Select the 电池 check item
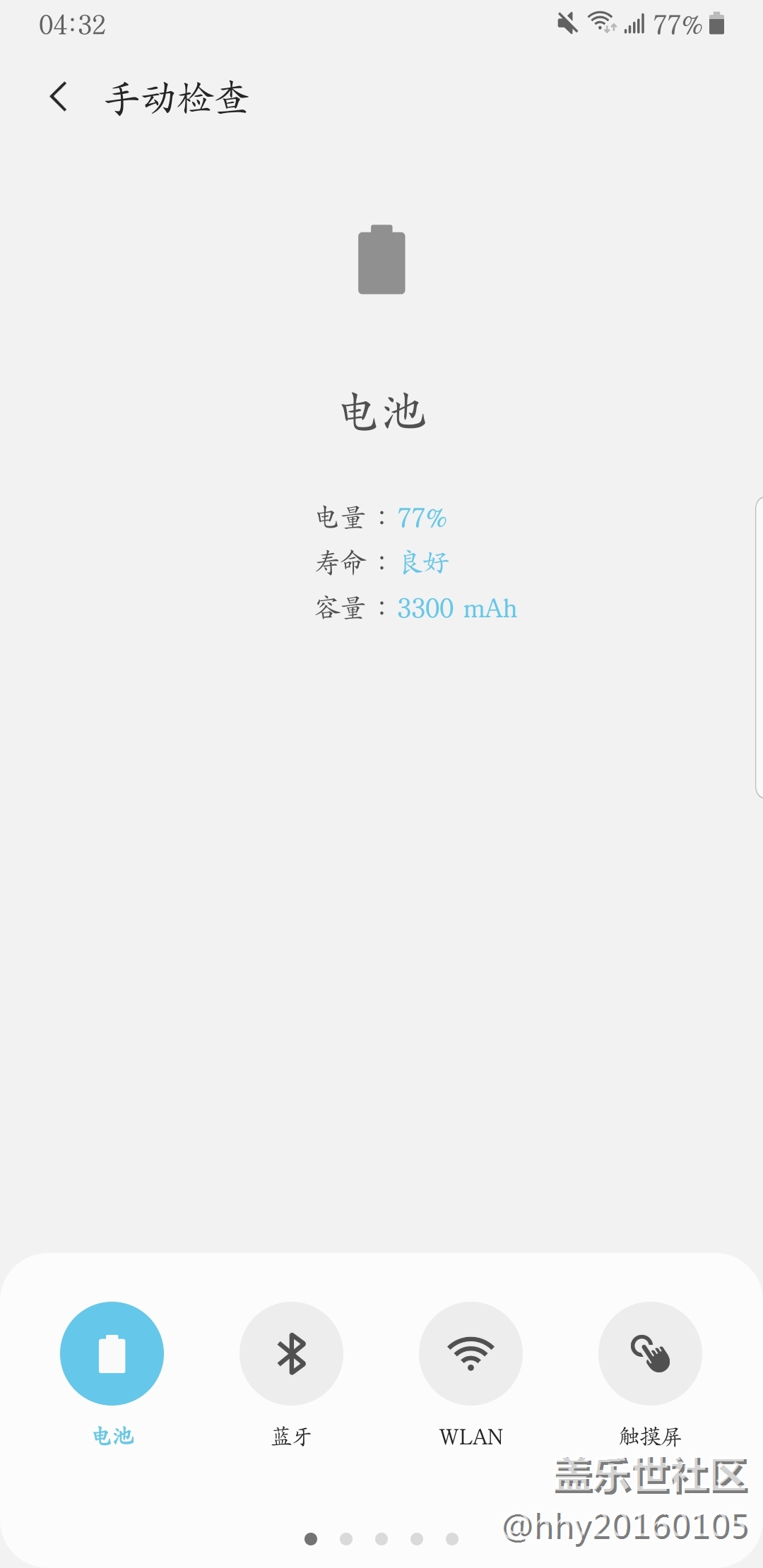The width and height of the screenshot is (763, 1568). pos(112,1353)
